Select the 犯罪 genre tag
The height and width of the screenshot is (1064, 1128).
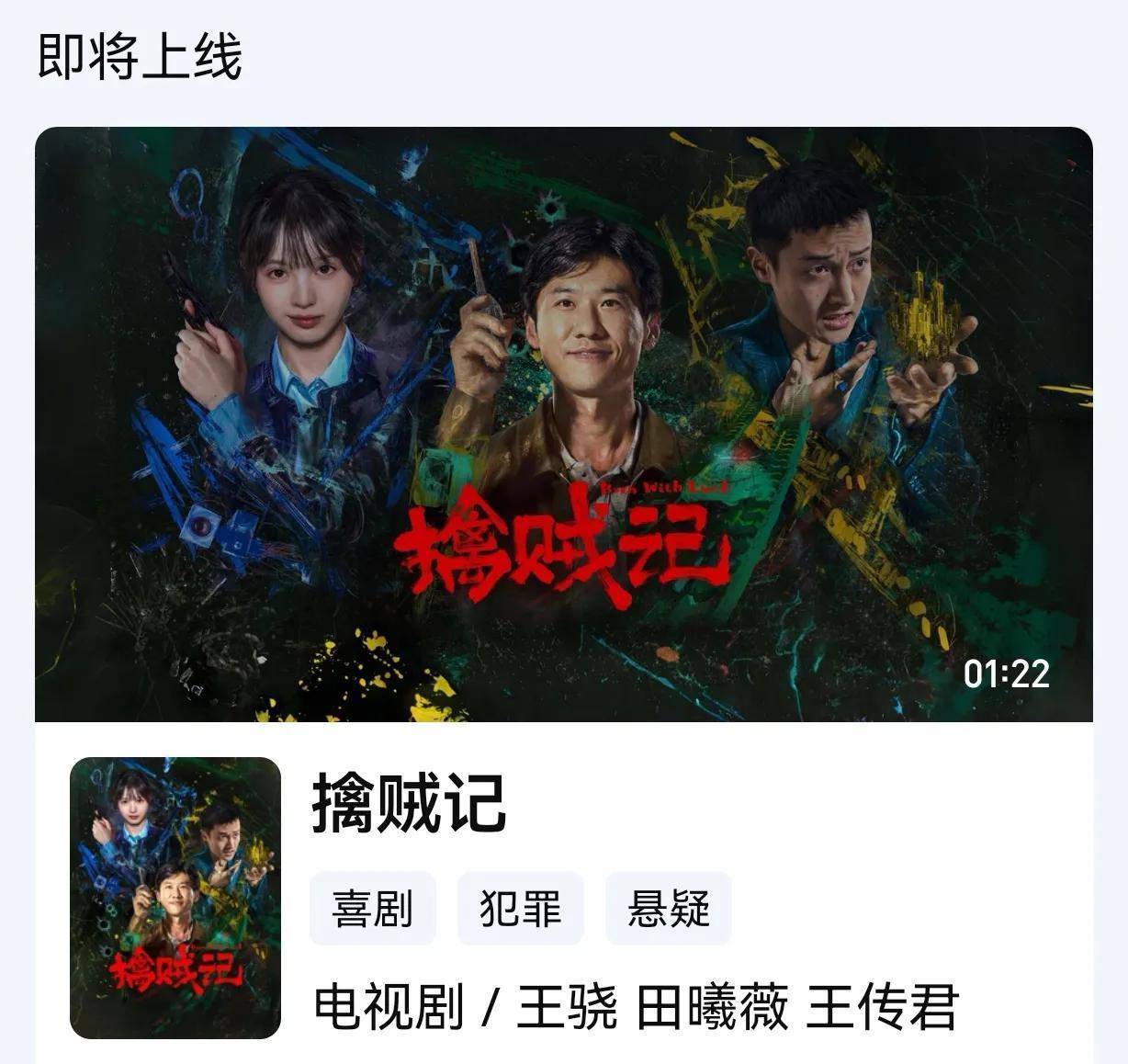pos(520,909)
